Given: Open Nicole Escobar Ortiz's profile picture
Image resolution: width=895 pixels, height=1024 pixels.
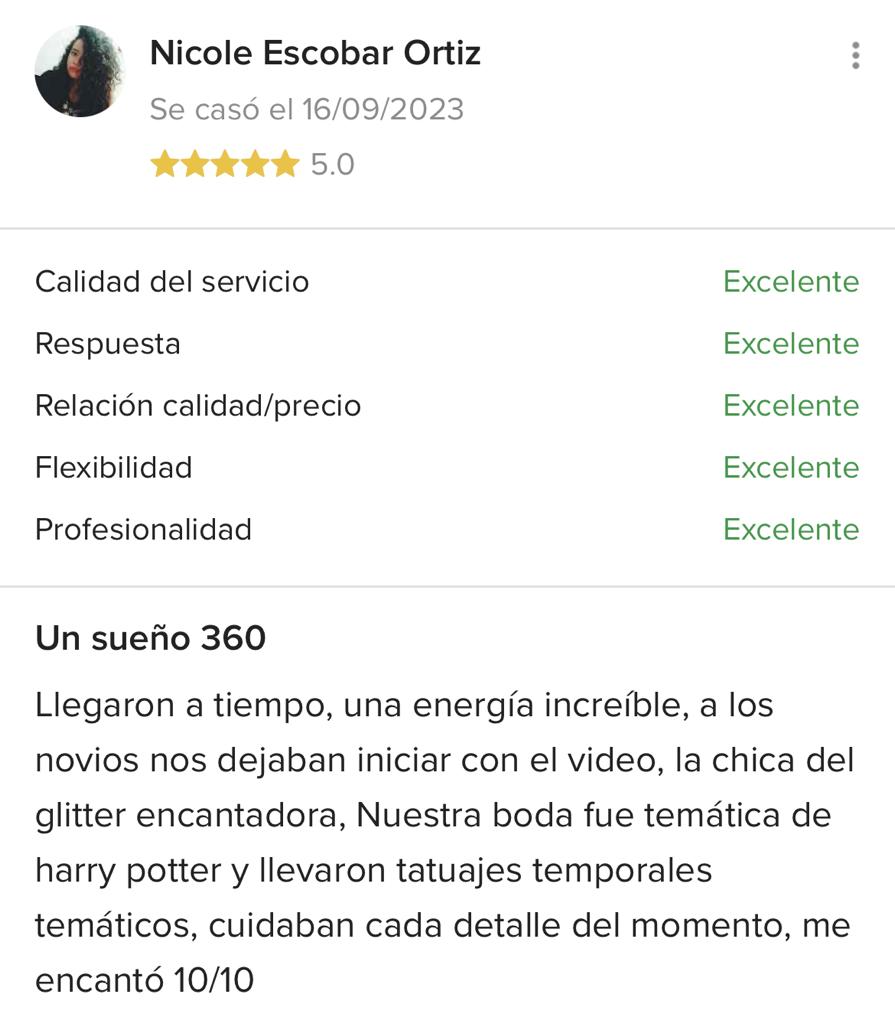Looking at the screenshot, I should (x=79, y=71).
